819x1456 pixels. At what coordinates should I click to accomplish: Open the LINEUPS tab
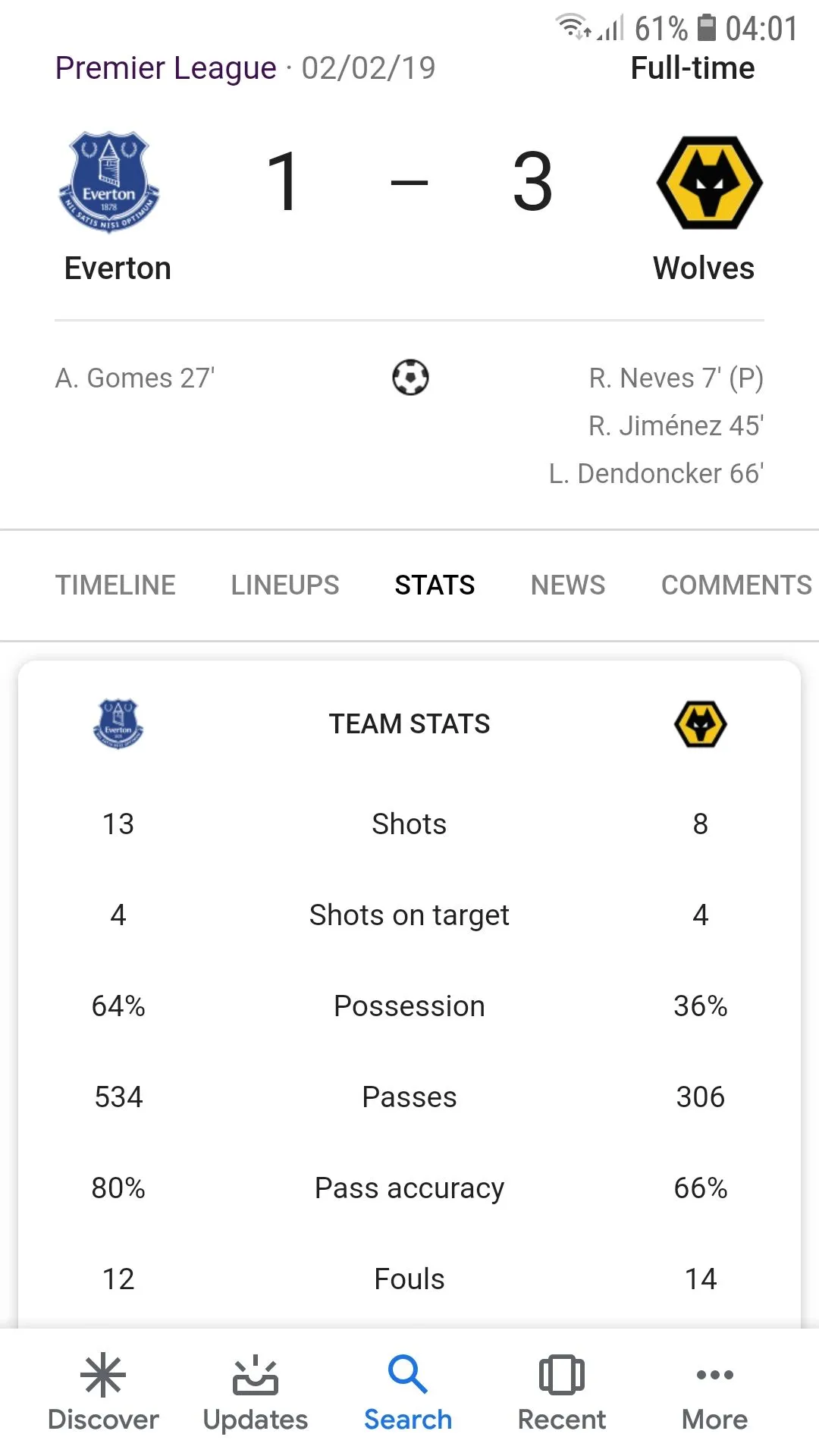(x=284, y=585)
